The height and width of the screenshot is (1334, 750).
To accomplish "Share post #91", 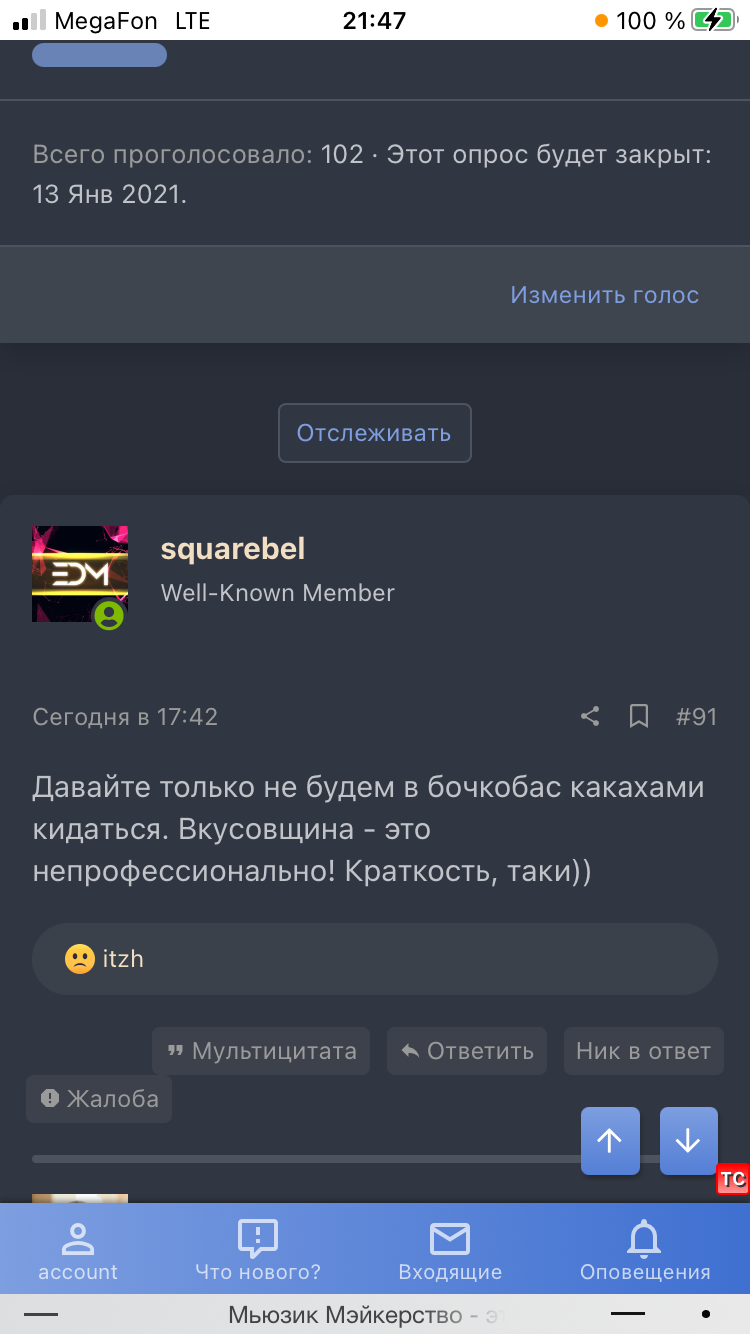I will click(590, 716).
